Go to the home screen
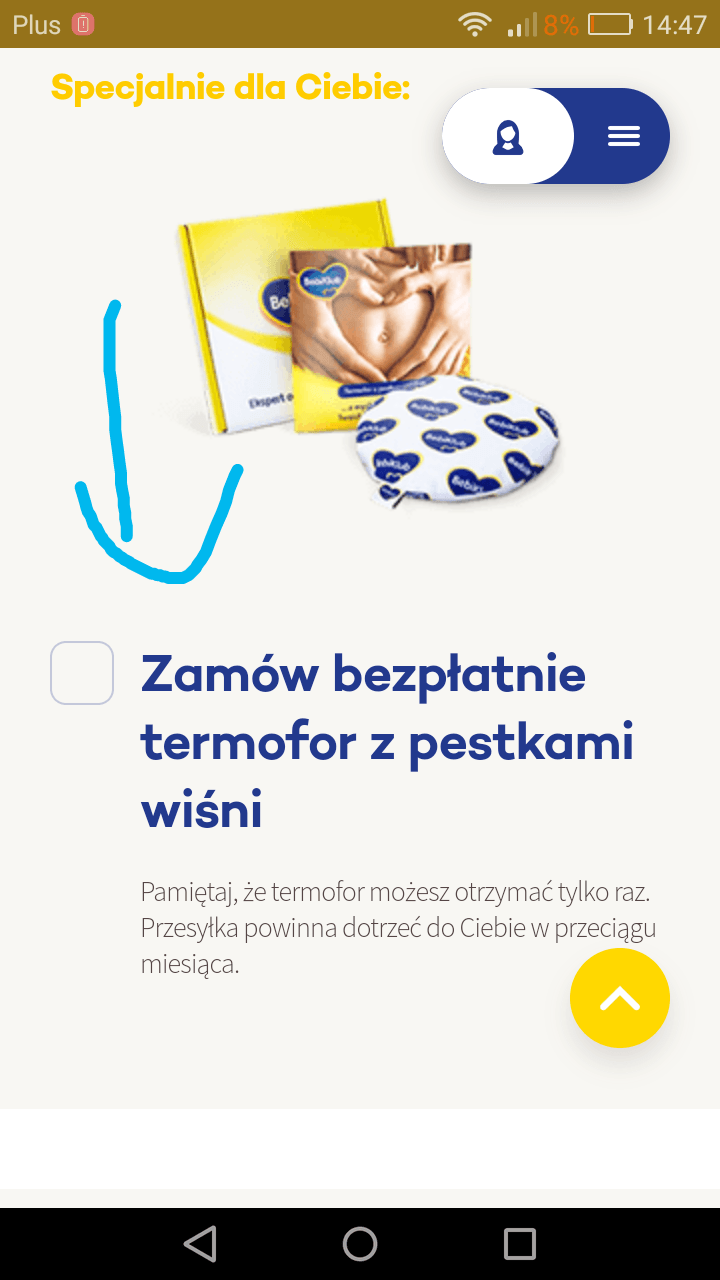720x1280 pixels. point(360,1244)
